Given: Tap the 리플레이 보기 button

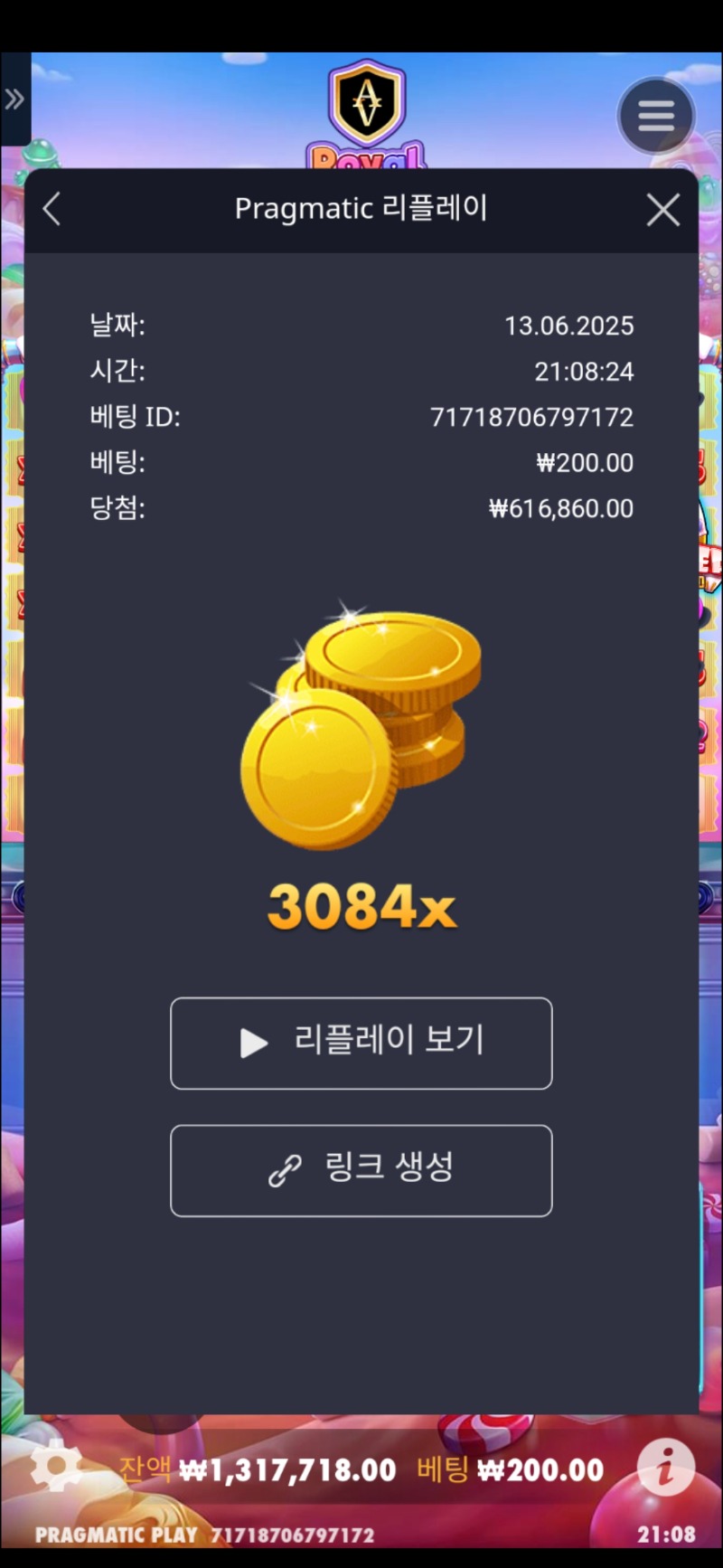Looking at the screenshot, I should [x=361, y=1043].
